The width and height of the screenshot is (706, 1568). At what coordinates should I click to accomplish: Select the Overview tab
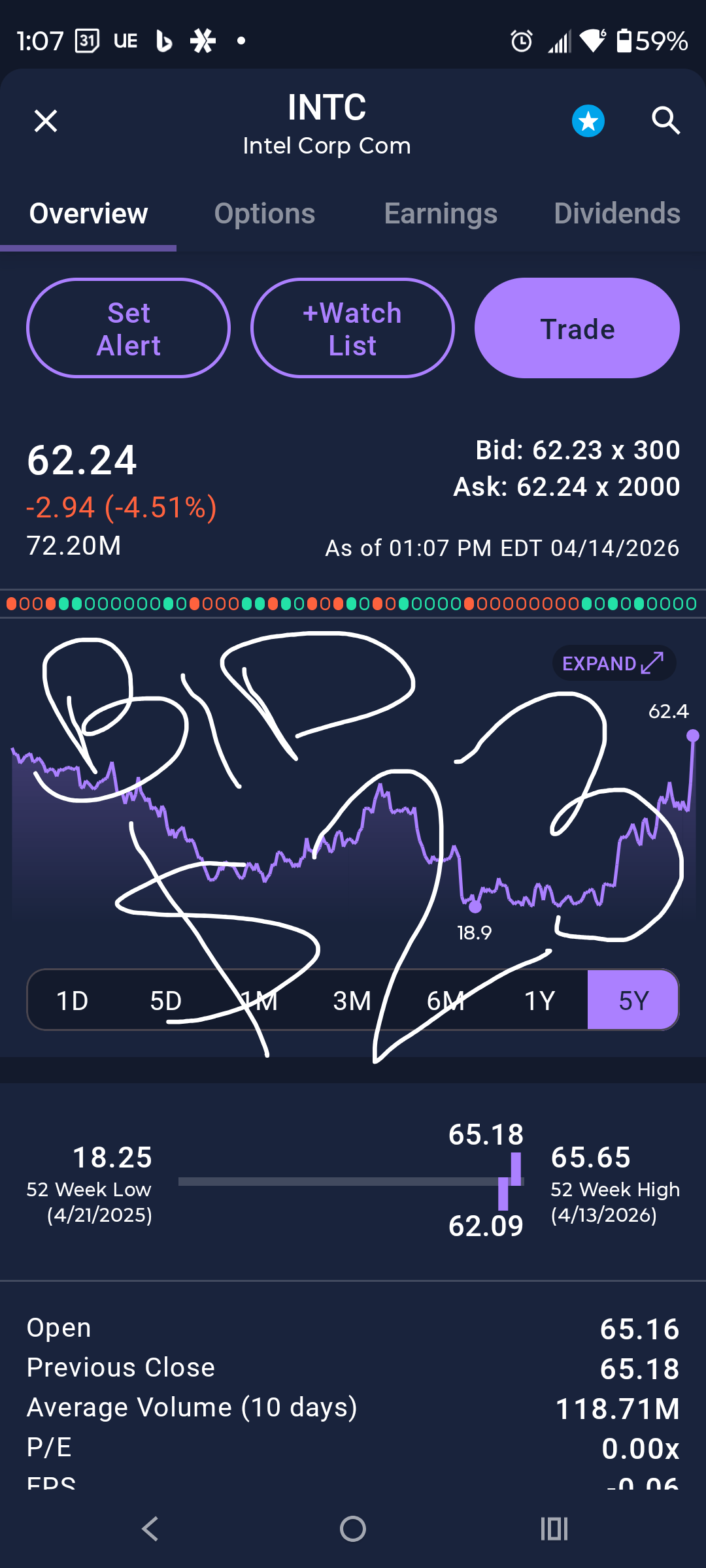tap(89, 214)
